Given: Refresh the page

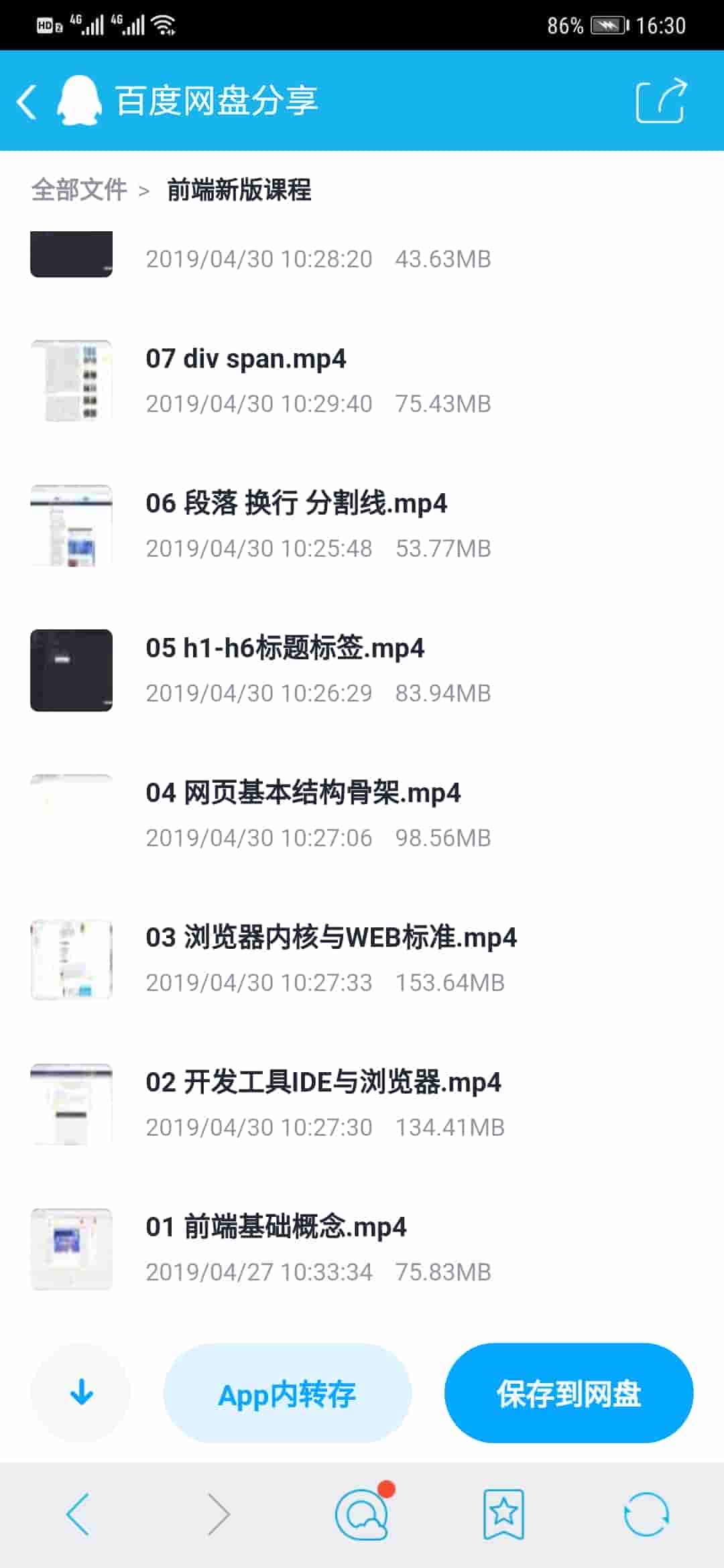Looking at the screenshot, I should [x=646, y=1514].
